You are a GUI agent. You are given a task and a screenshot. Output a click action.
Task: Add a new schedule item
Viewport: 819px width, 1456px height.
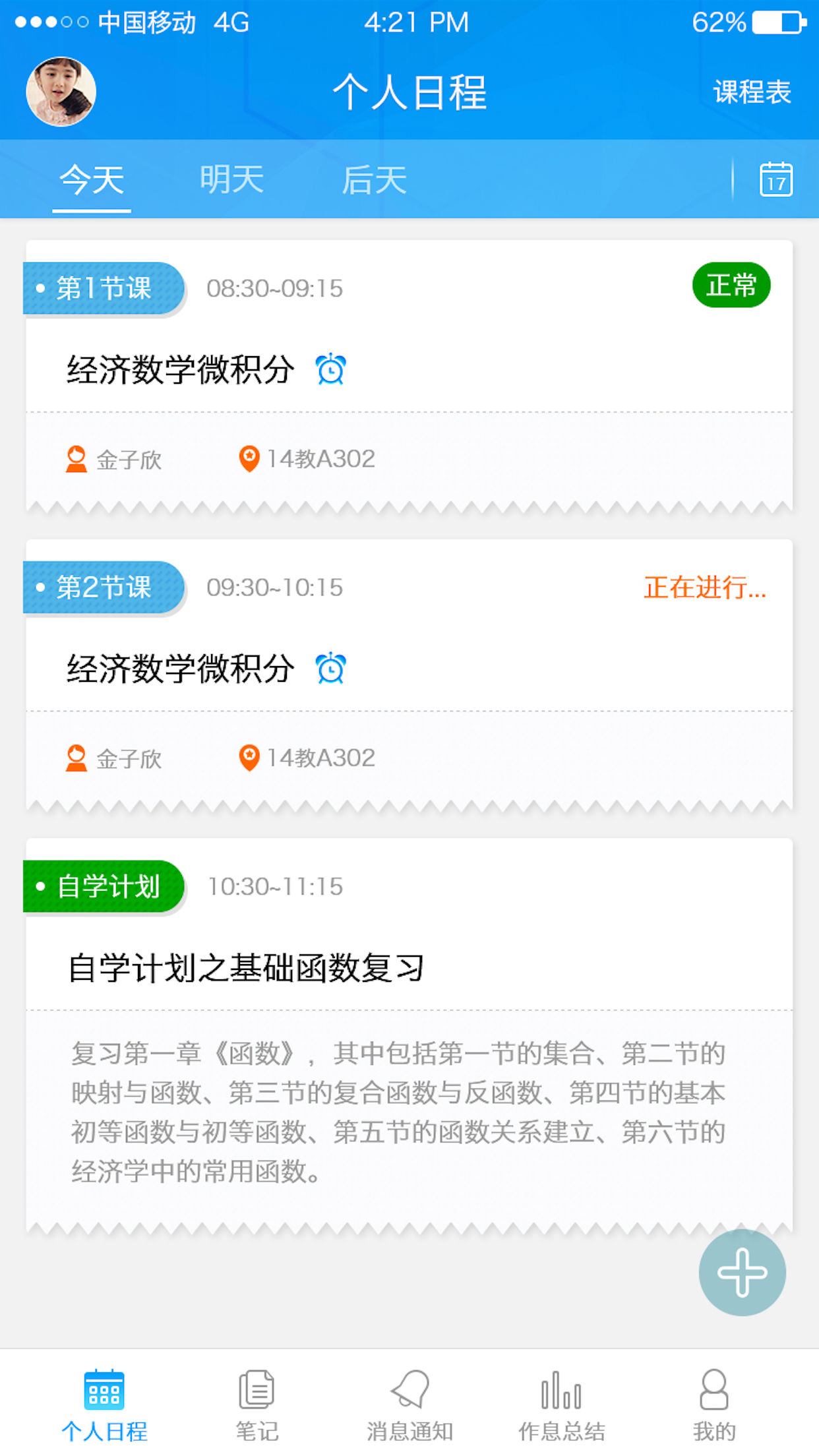[742, 1272]
